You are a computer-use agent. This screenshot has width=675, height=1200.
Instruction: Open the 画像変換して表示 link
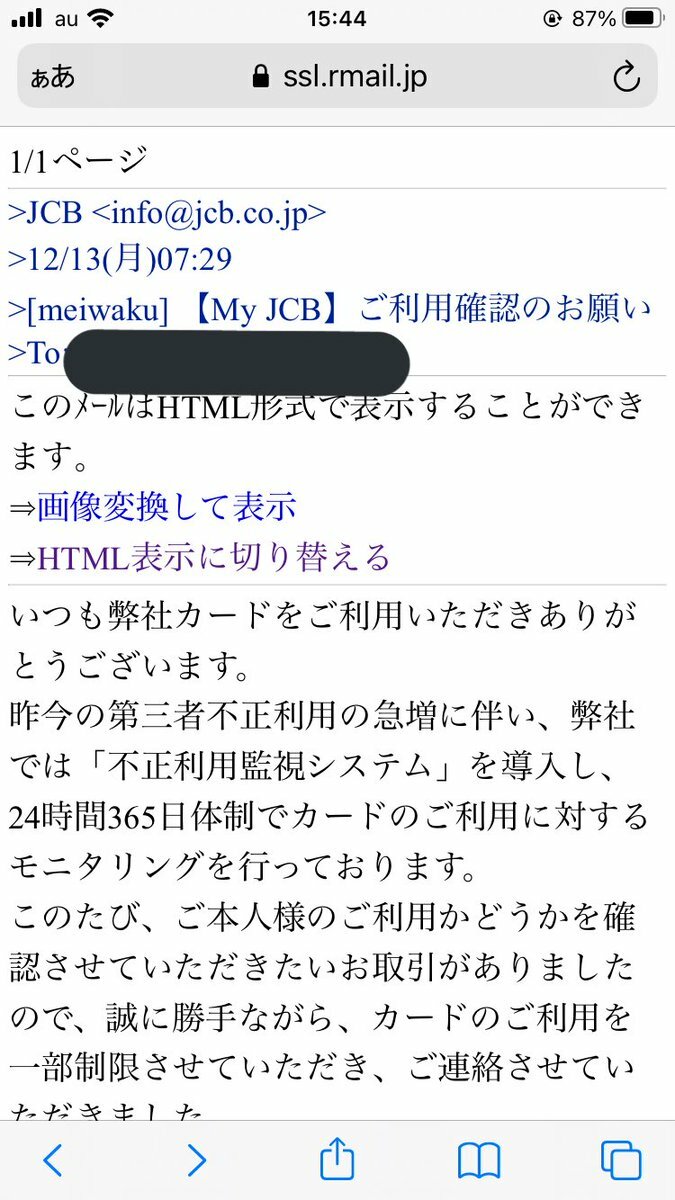[167, 506]
